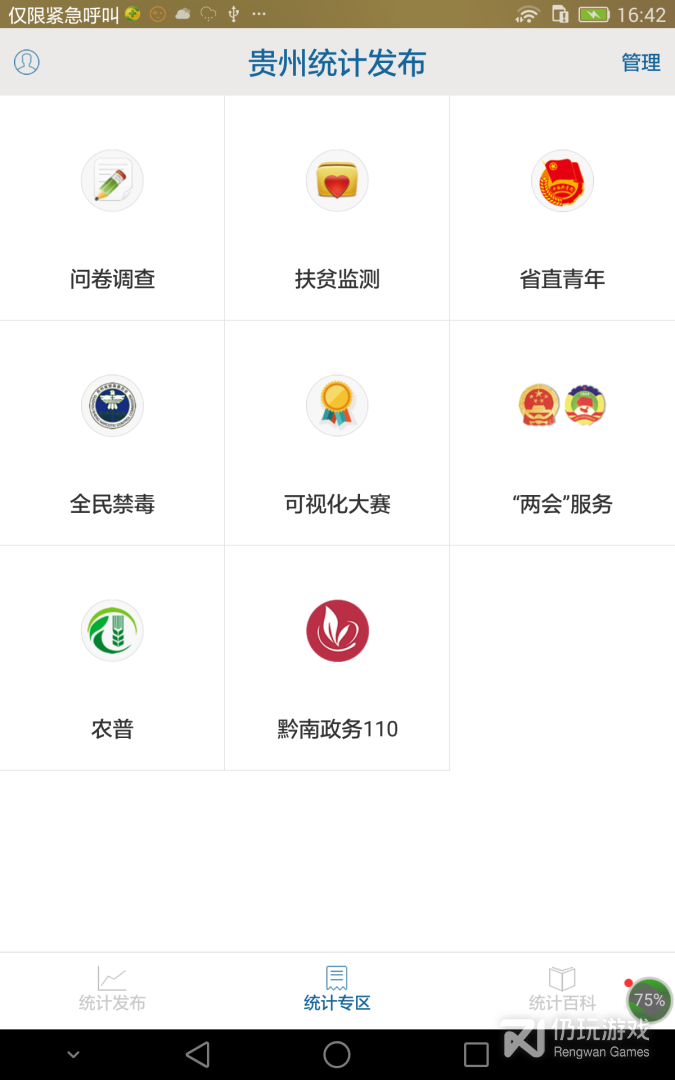Viewport: 675px width, 1080px height.
Task: Open 全民禁毒 section
Action: tap(112, 433)
